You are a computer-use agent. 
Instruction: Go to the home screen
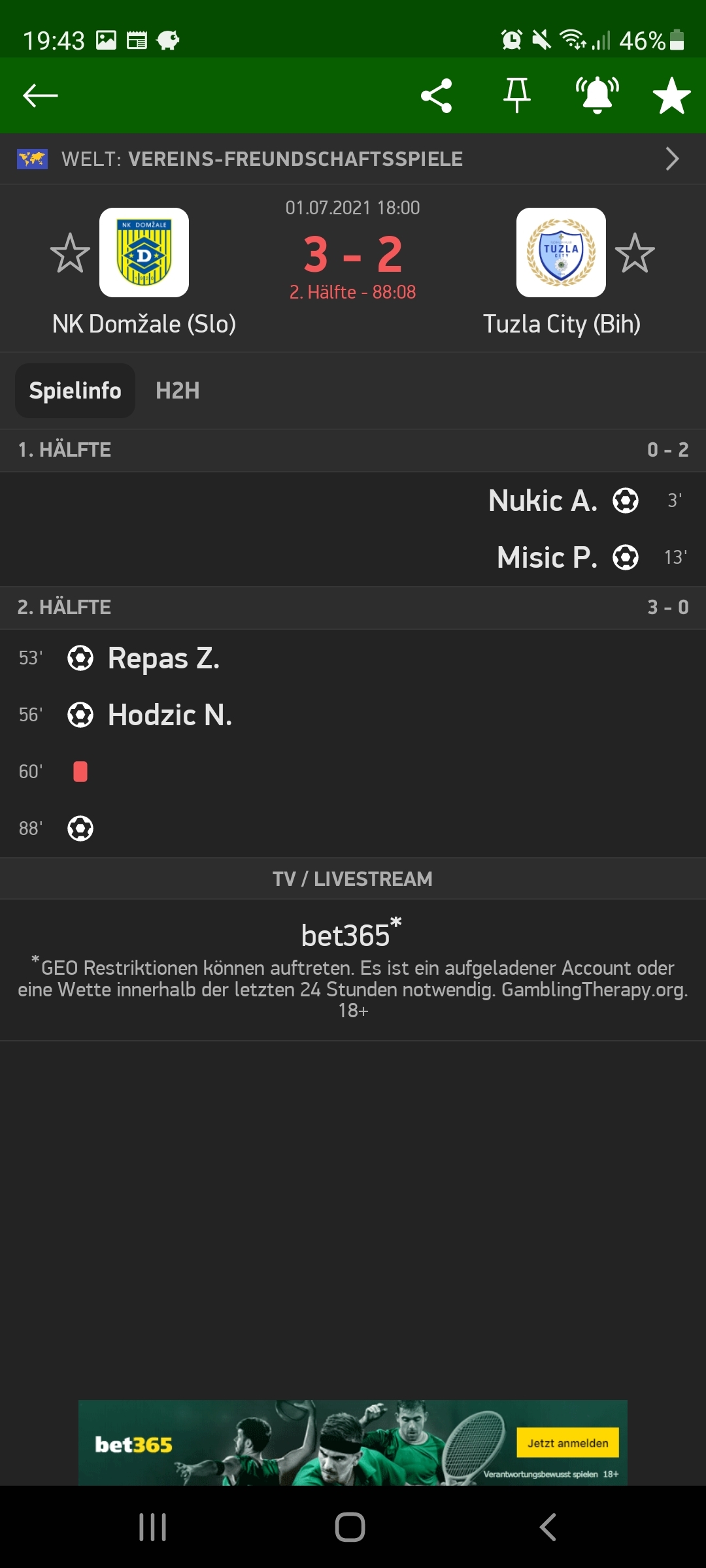click(350, 1527)
